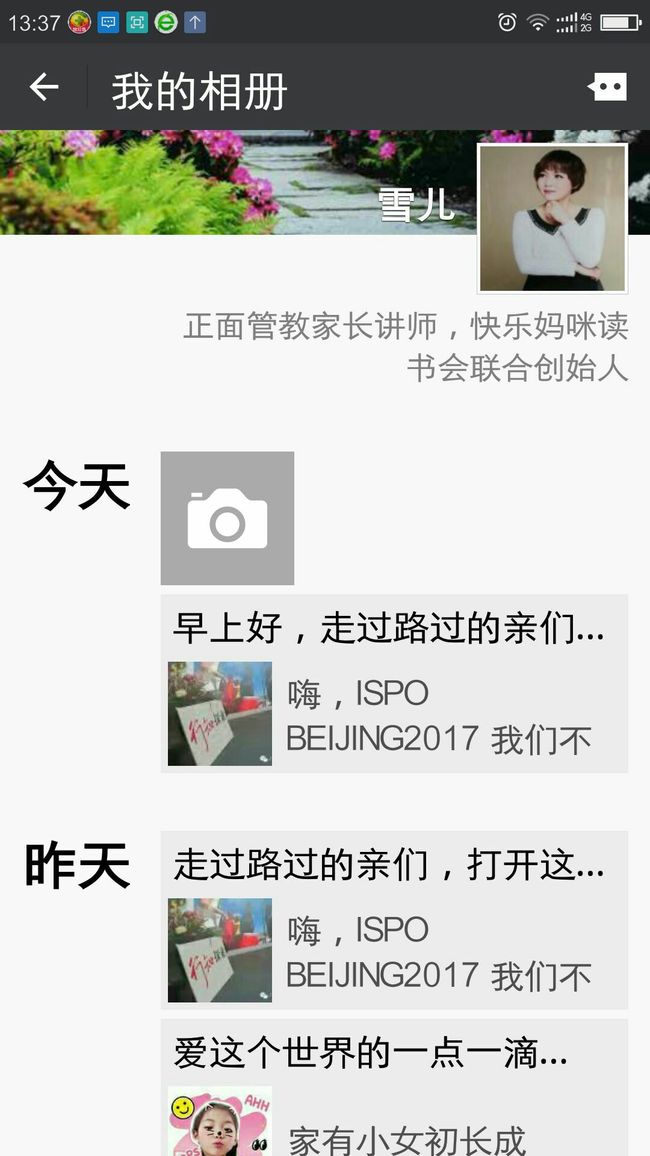Tap the camera tile to post a photo
The image size is (650, 1156).
[227, 518]
